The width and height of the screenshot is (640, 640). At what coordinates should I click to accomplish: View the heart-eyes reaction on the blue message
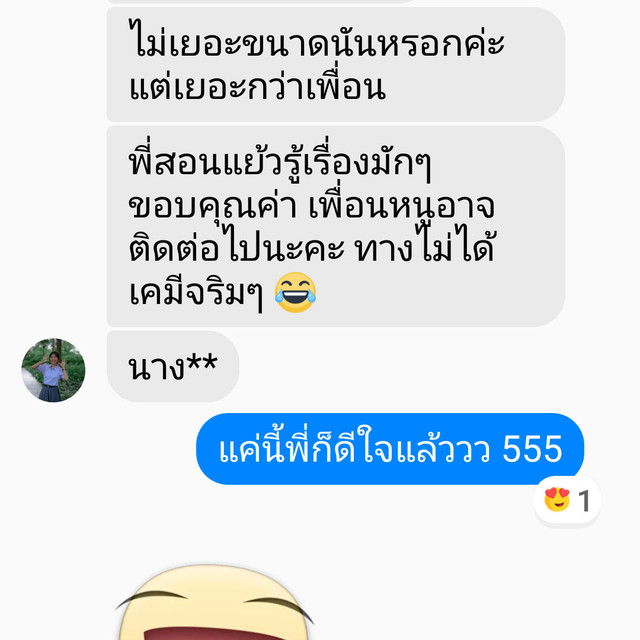[567, 500]
